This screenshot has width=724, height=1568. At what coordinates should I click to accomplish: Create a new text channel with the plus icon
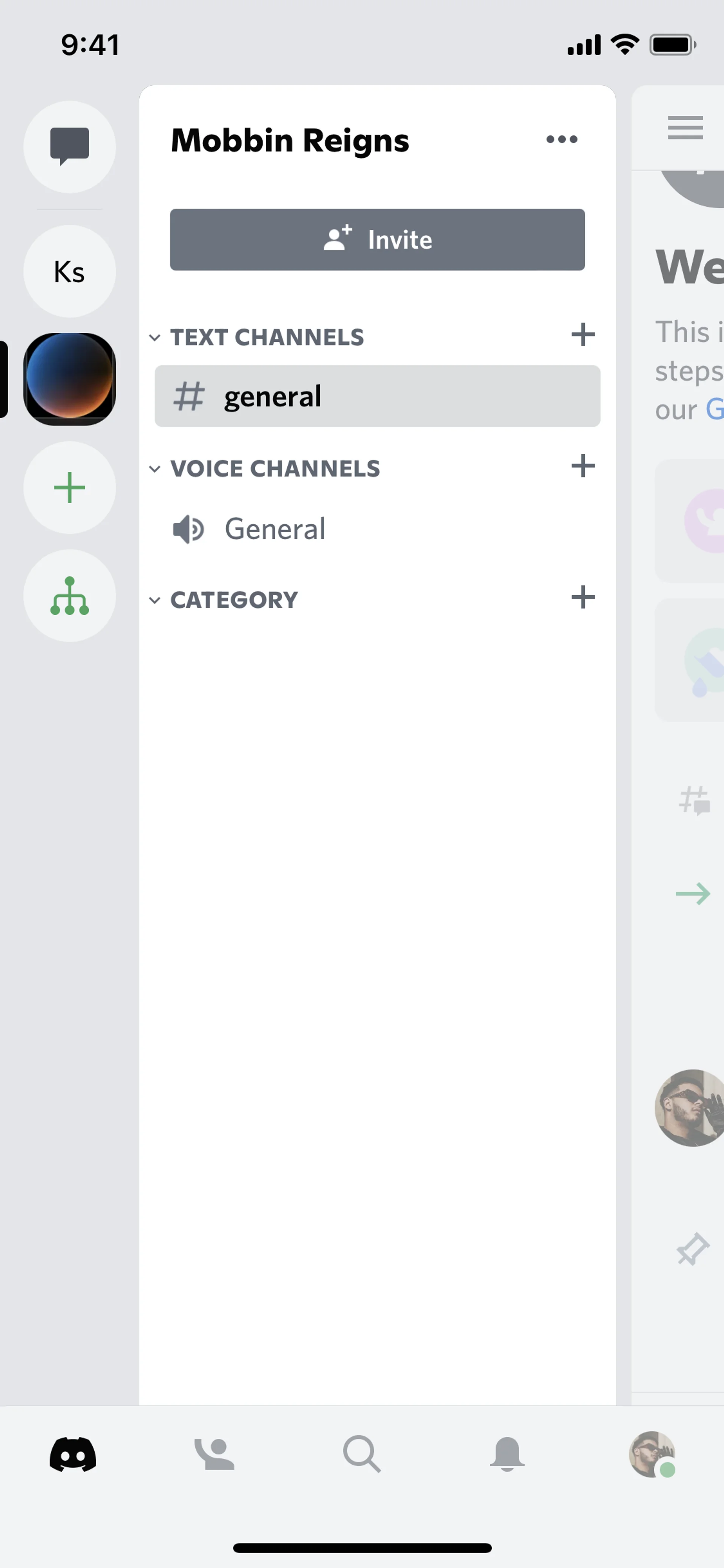pyautogui.click(x=582, y=335)
